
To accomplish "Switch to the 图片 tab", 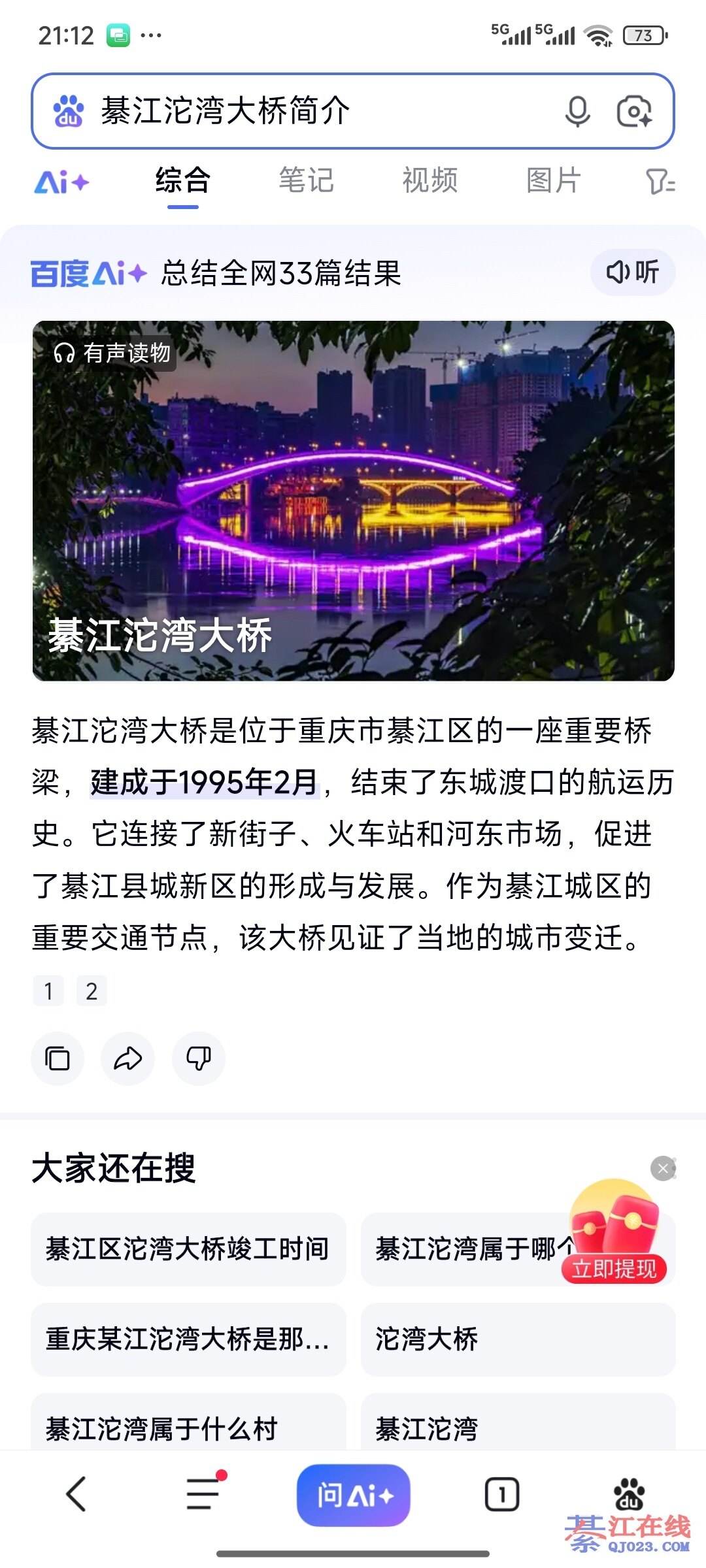I will [x=553, y=181].
